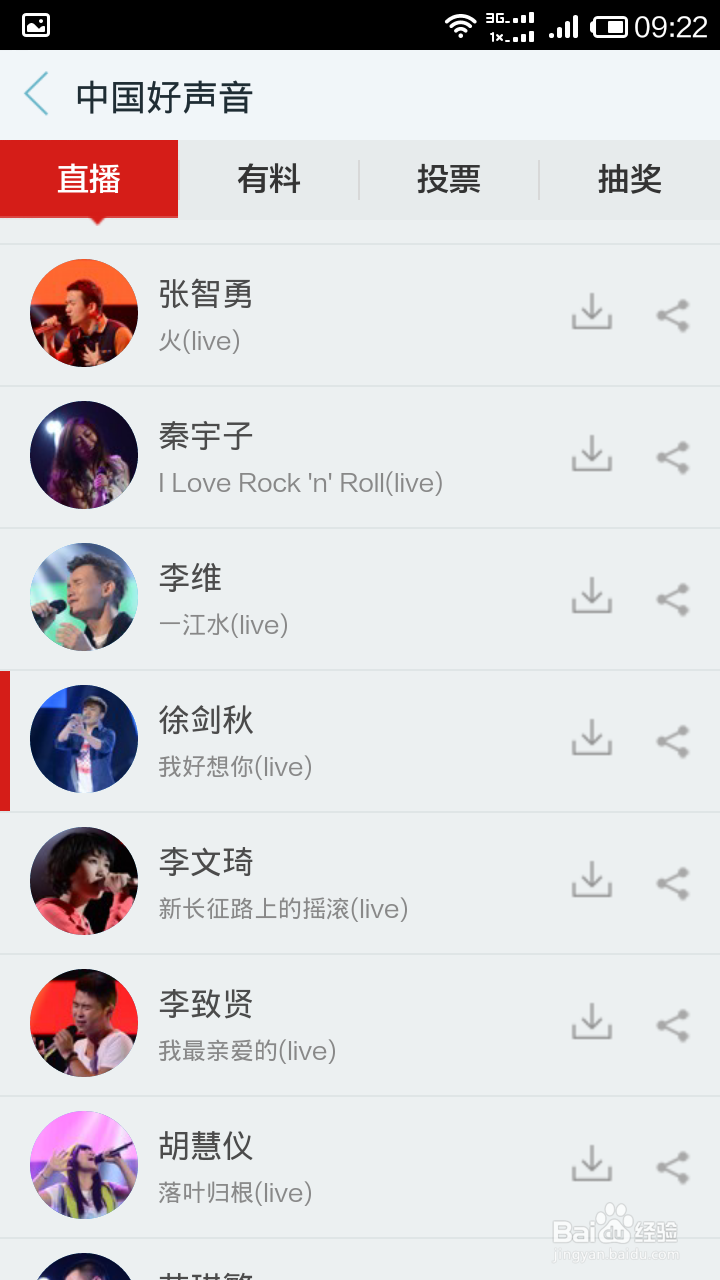Image resolution: width=720 pixels, height=1280 pixels.
Task: Play 秦宇子's I Love Rock 'n' Roll
Action: point(300,458)
